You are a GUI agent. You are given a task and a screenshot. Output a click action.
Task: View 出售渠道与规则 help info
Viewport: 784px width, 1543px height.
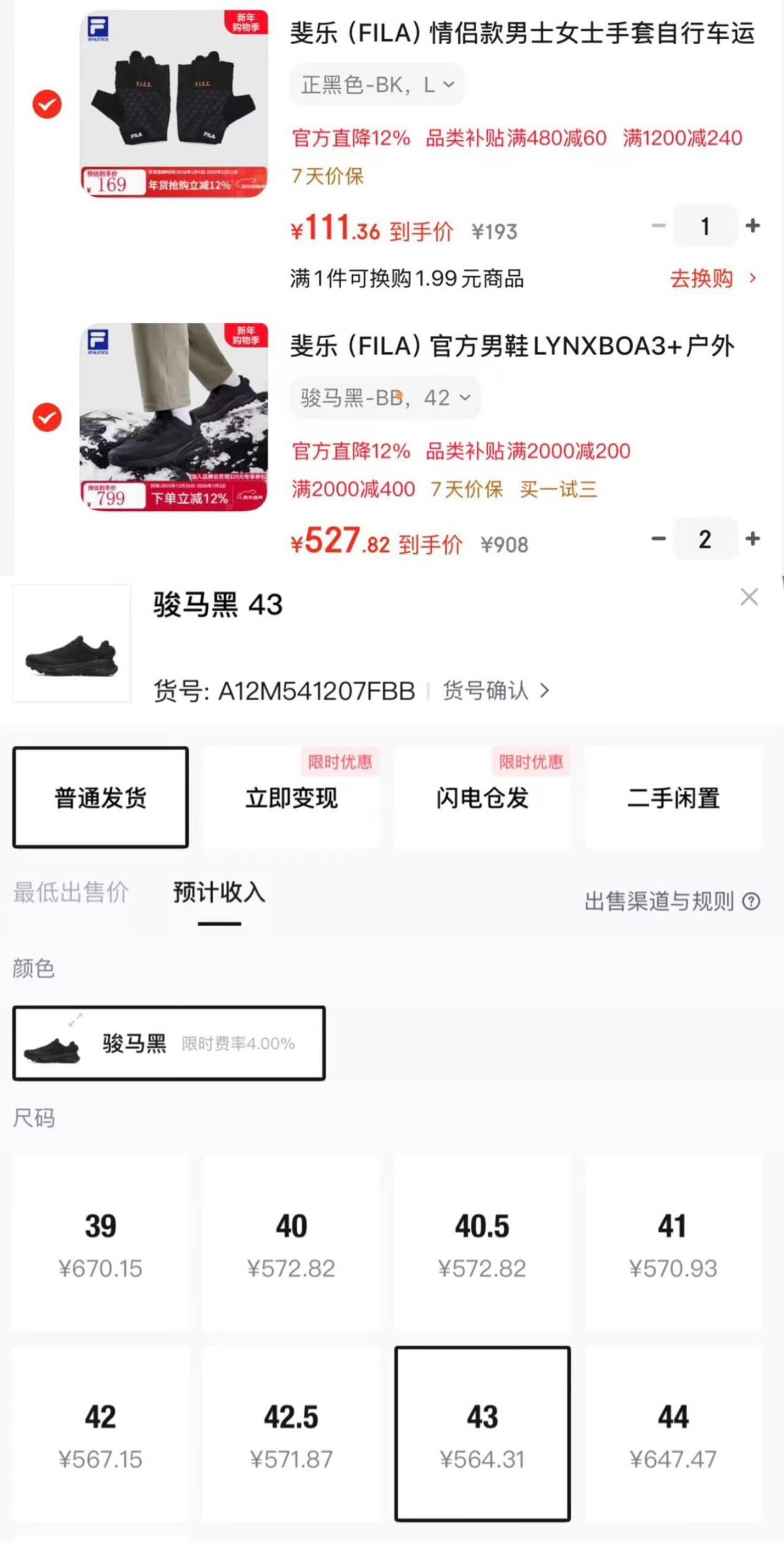click(x=672, y=902)
